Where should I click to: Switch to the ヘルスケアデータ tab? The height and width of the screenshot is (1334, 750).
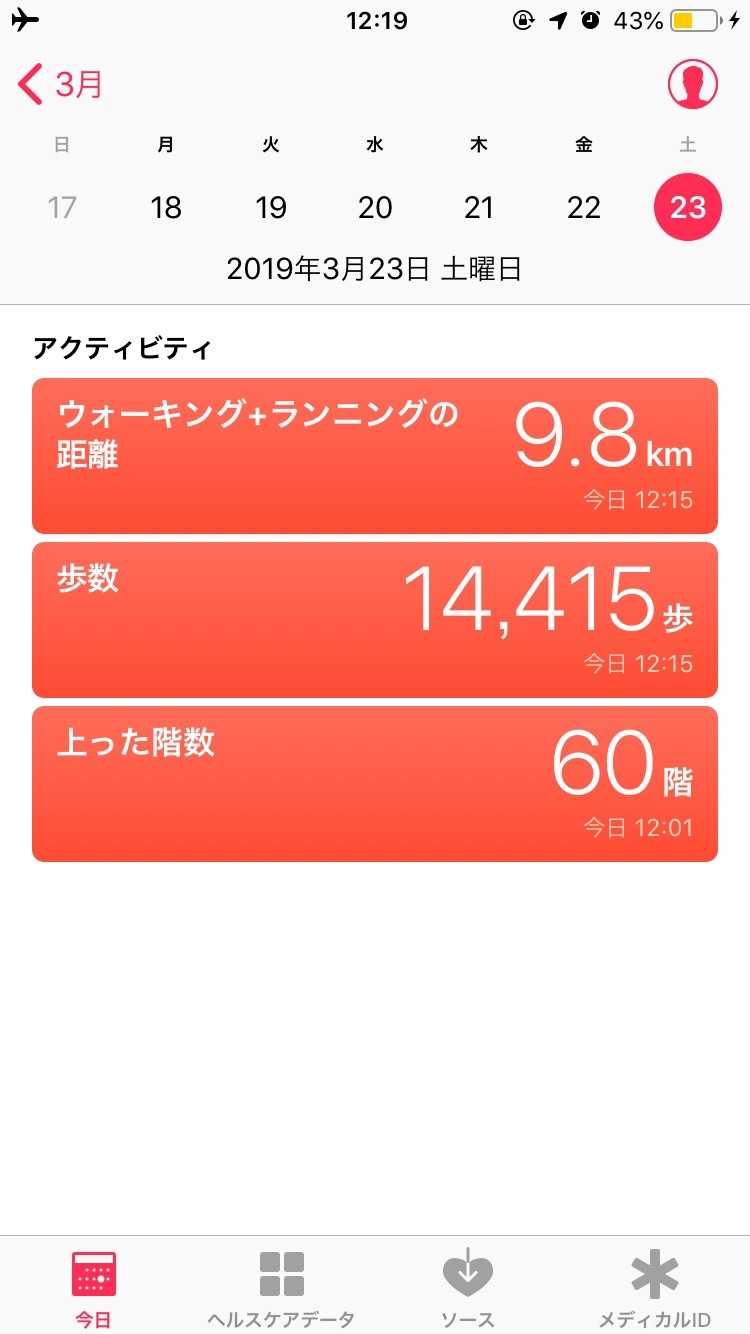pyautogui.click(x=281, y=1288)
